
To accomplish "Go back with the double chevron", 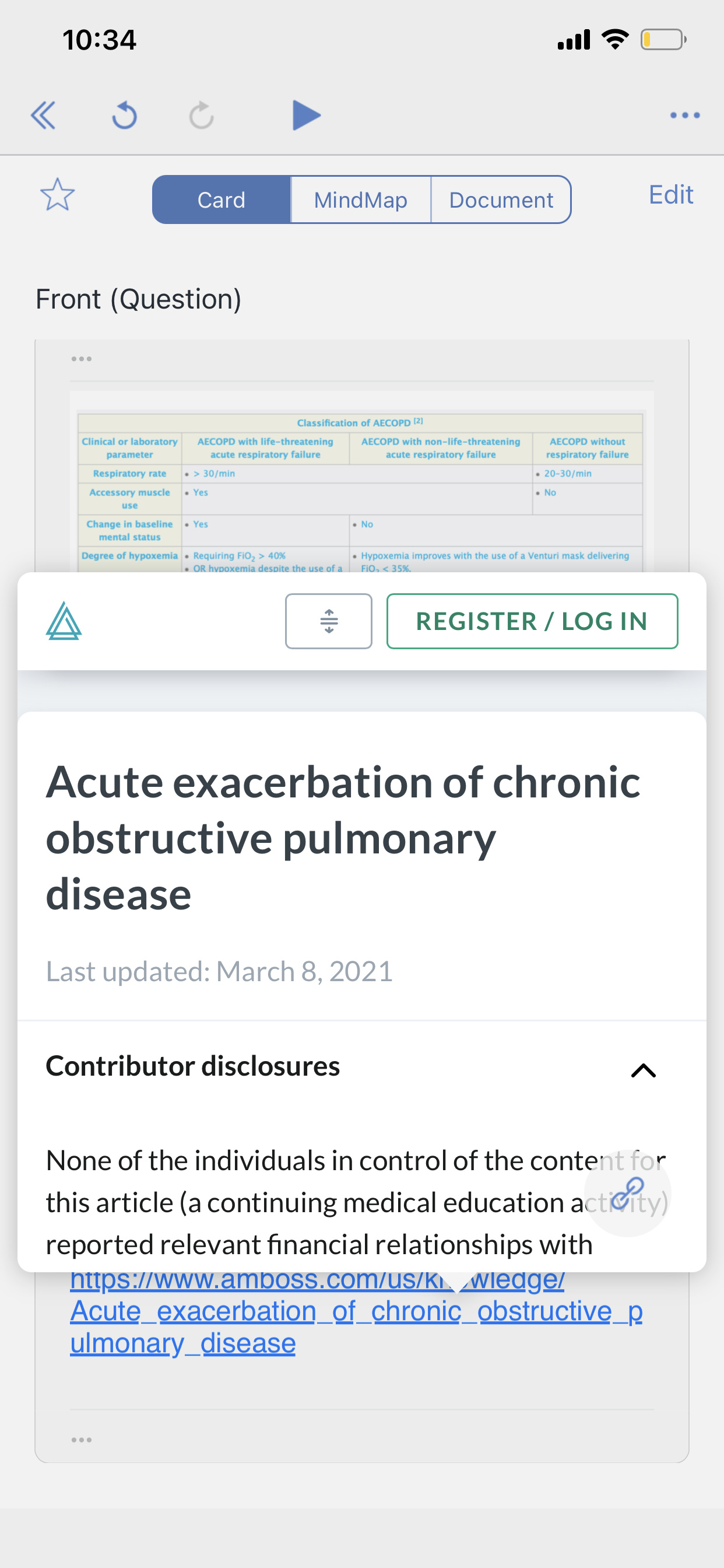I will (43, 115).
